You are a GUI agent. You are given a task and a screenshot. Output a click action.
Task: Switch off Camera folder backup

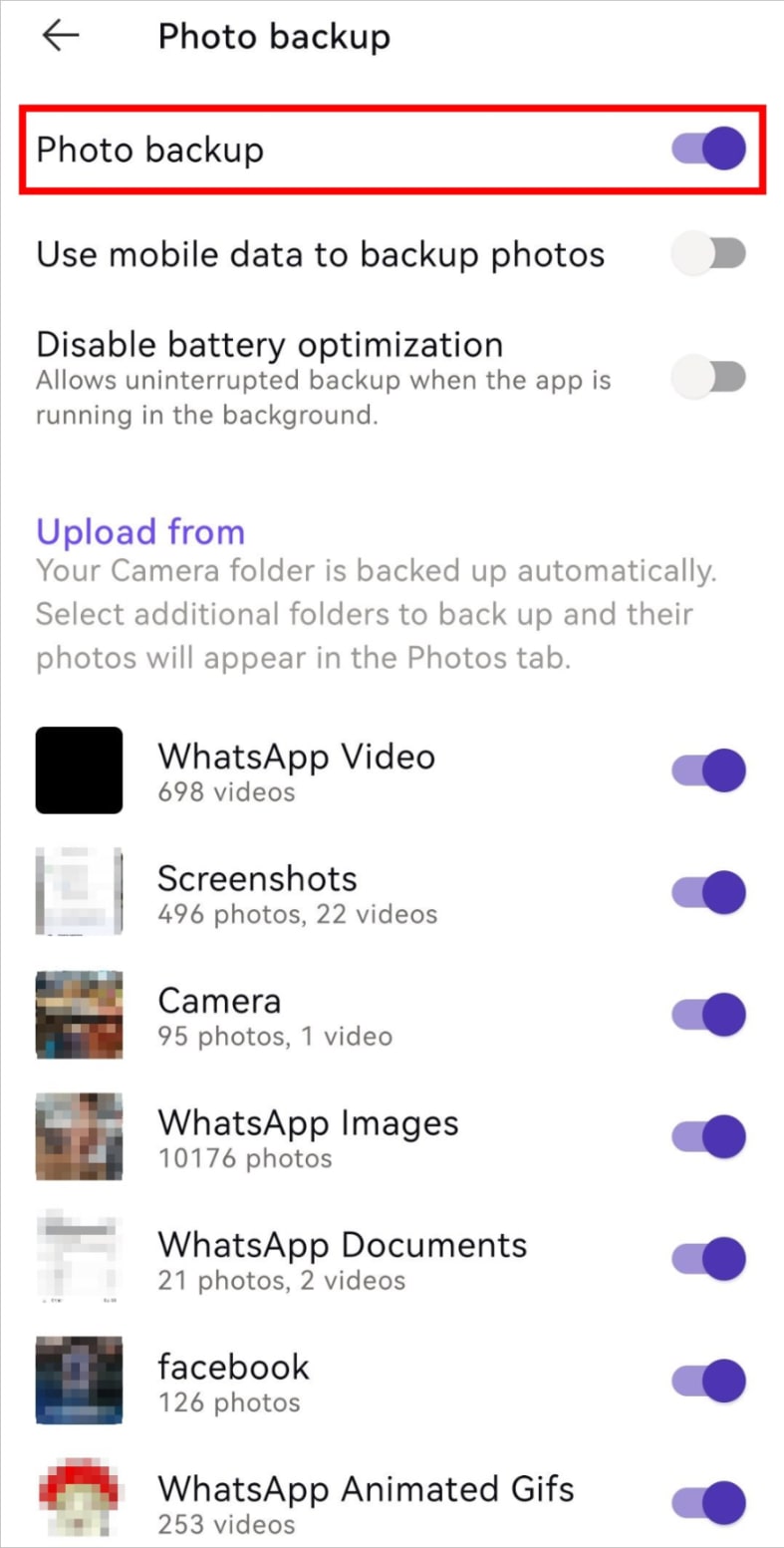(709, 1015)
